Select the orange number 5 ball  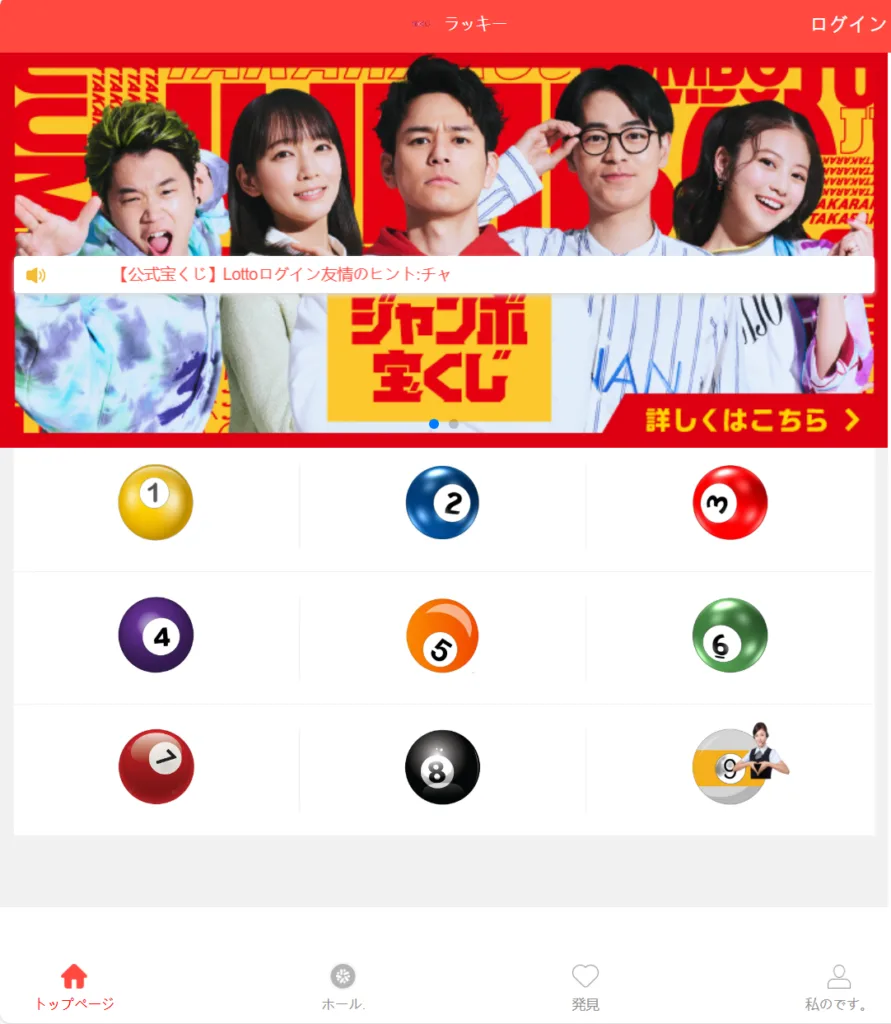click(x=442, y=635)
